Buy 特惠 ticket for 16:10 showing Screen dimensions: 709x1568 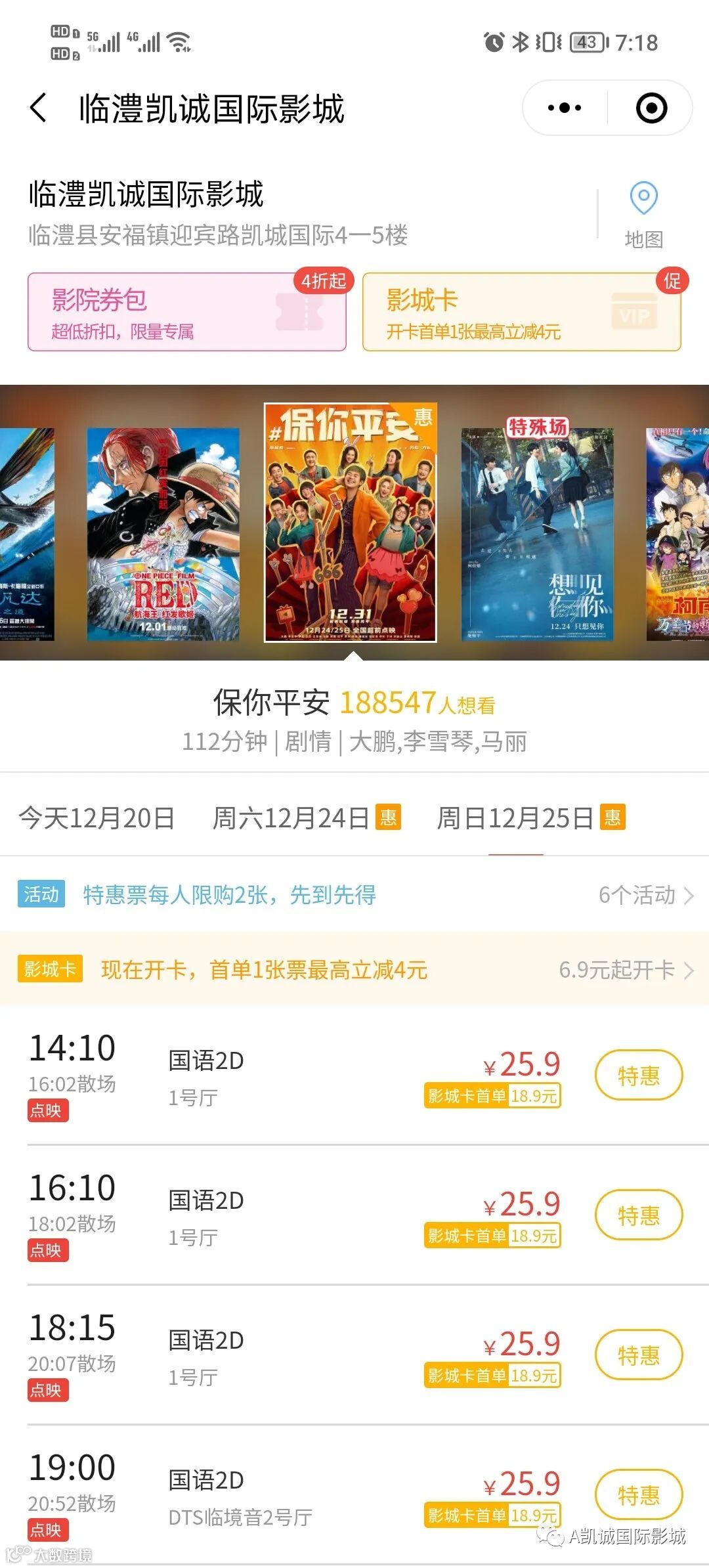coord(638,1215)
